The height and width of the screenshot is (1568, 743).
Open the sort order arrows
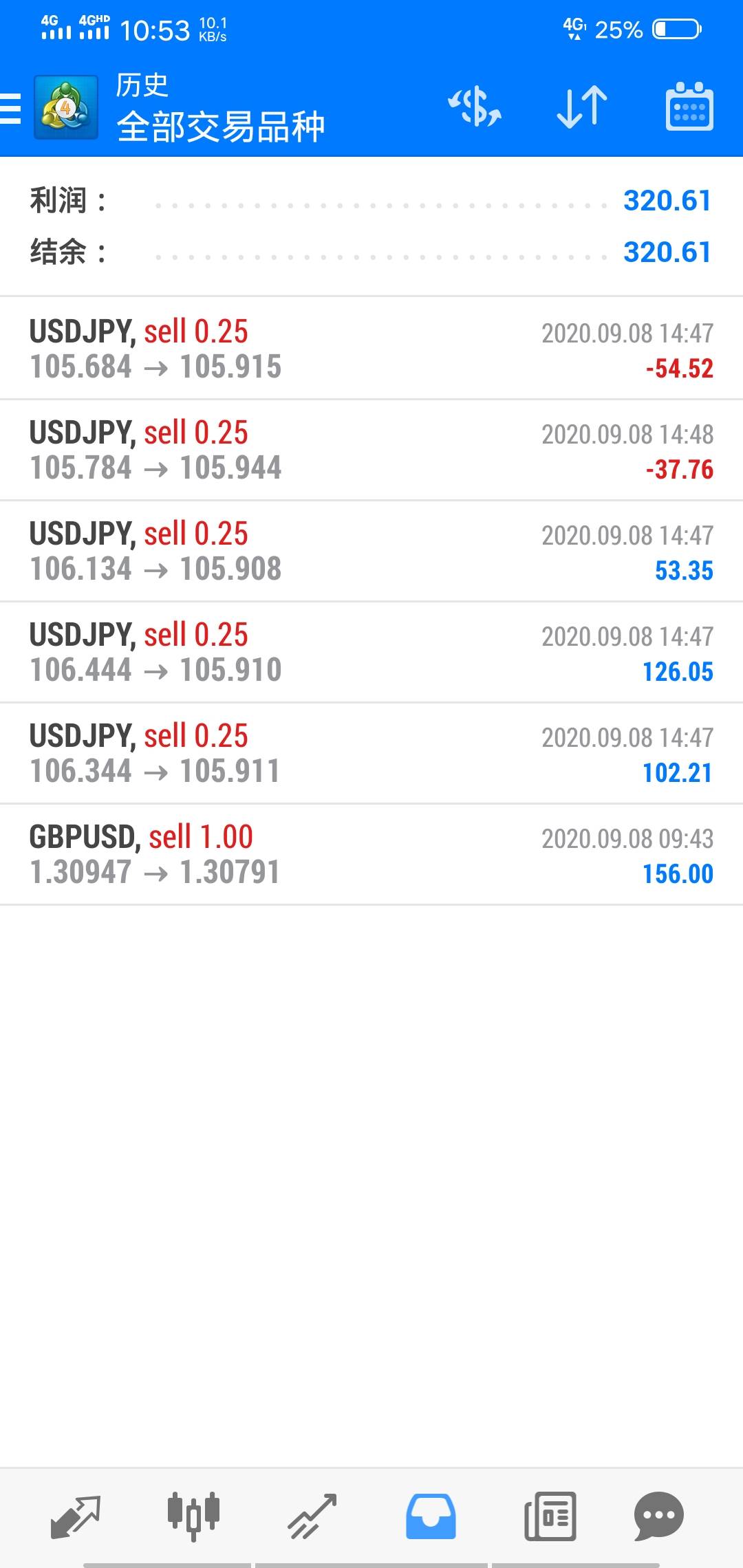click(x=582, y=107)
